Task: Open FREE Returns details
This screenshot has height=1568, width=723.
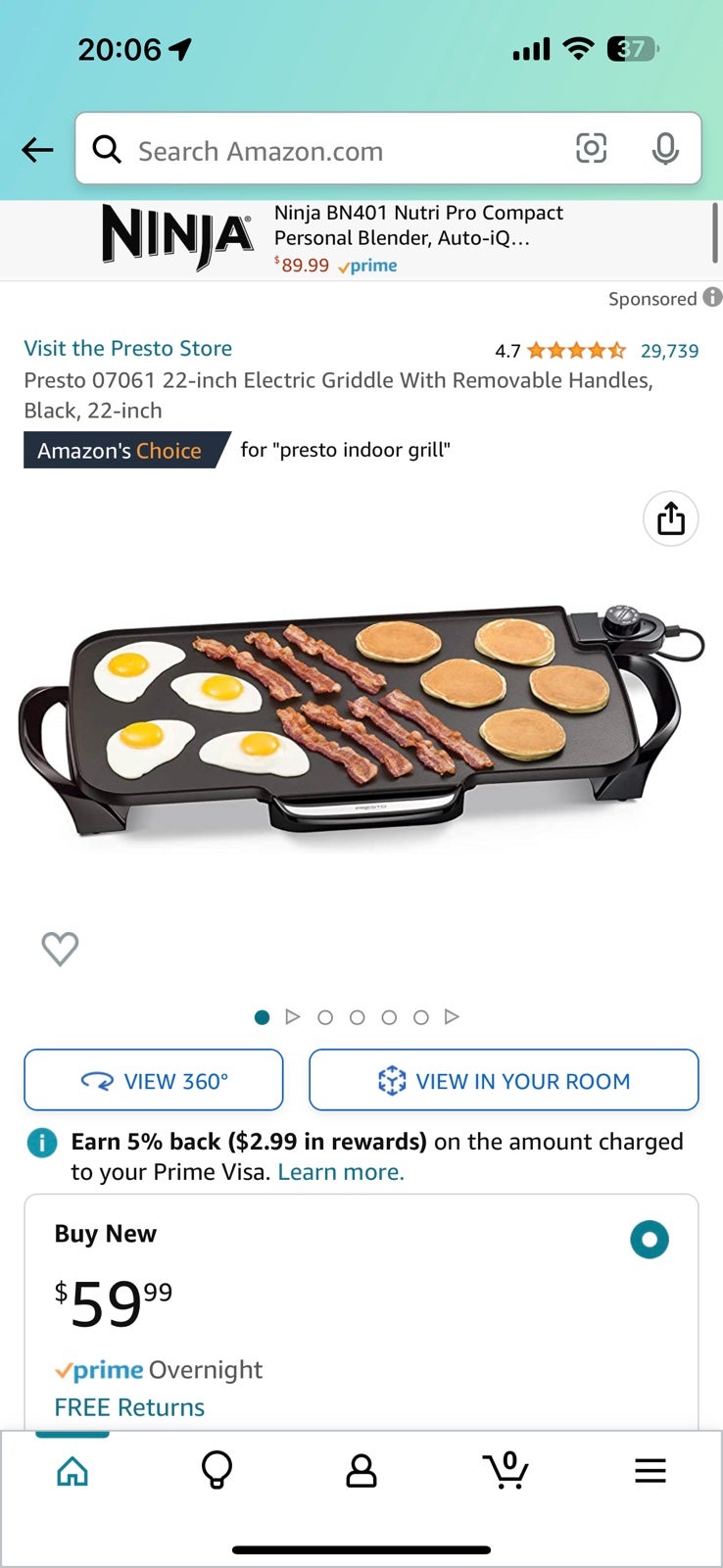Action: coord(129,1407)
